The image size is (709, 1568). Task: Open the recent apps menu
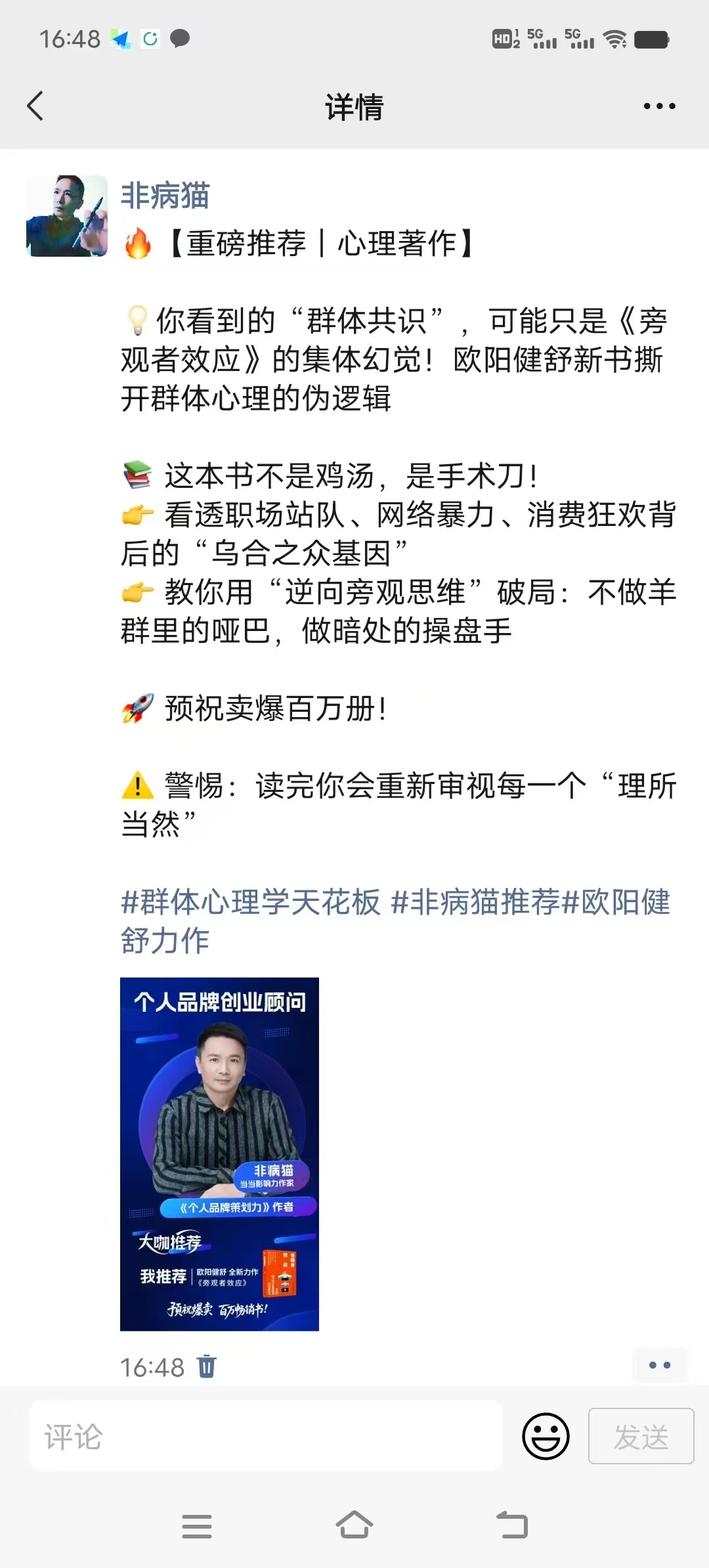(197, 1526)
